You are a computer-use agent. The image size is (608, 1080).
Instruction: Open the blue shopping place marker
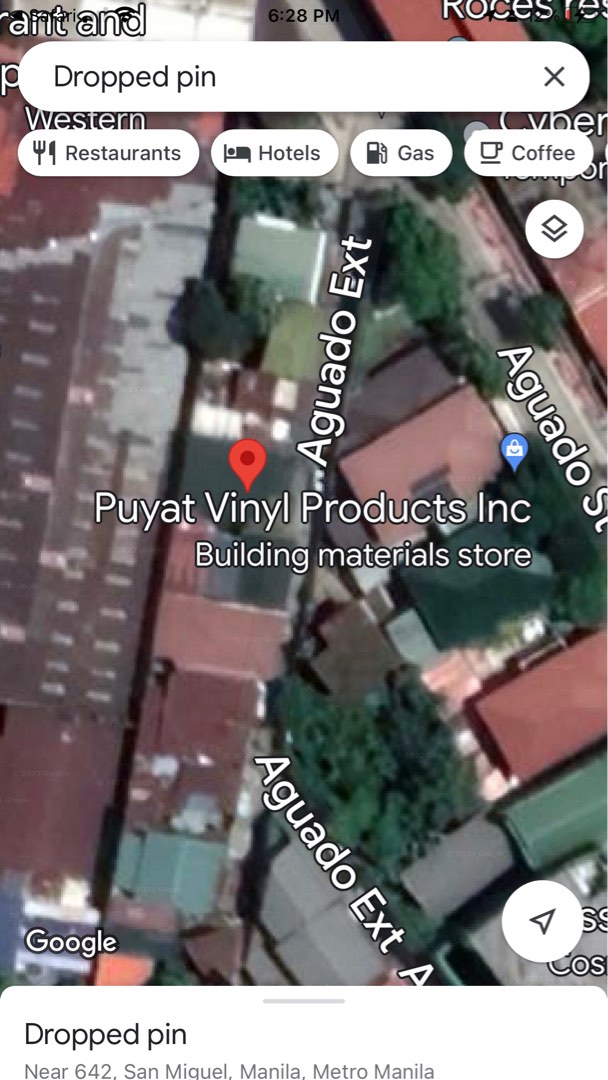(x=514, y=454)
